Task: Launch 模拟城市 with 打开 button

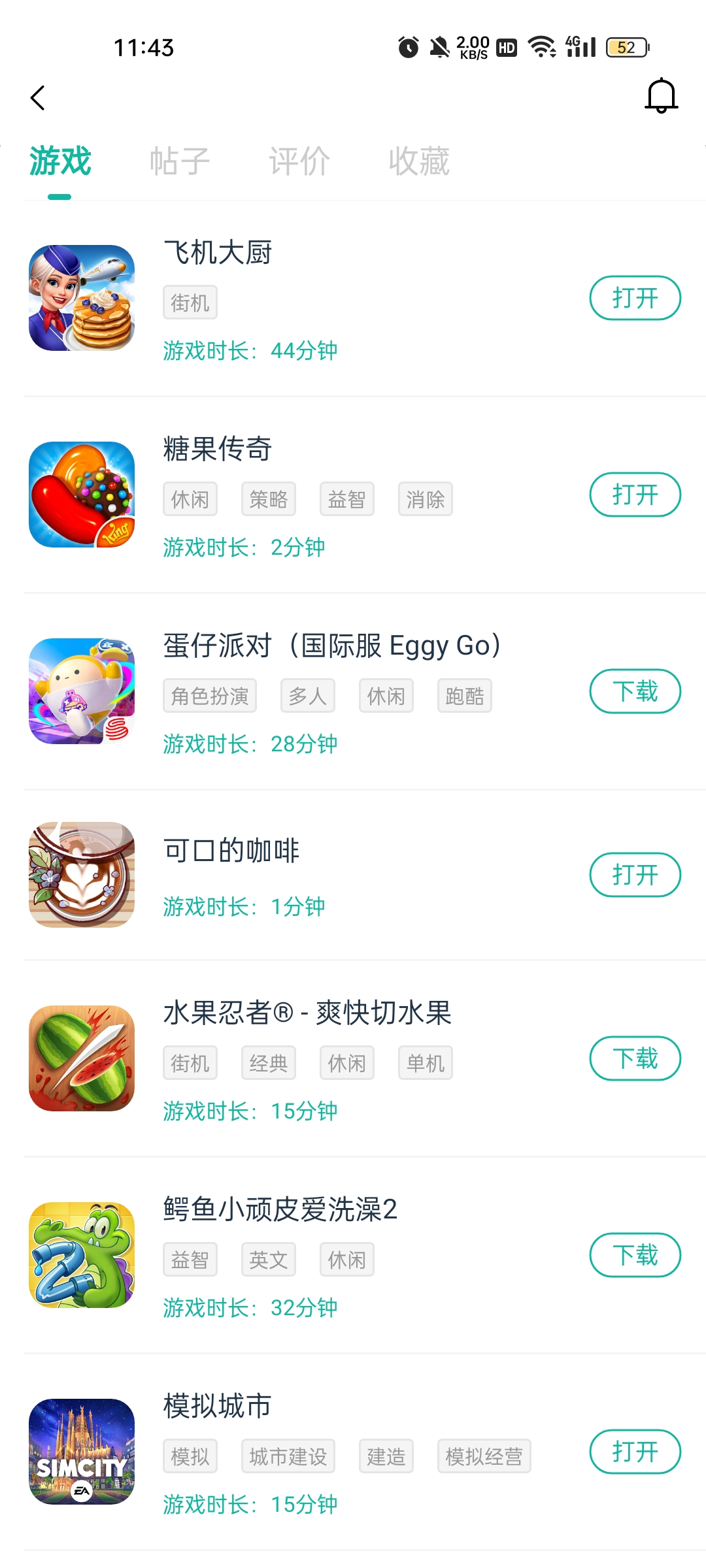Action: pos(635,1452)
